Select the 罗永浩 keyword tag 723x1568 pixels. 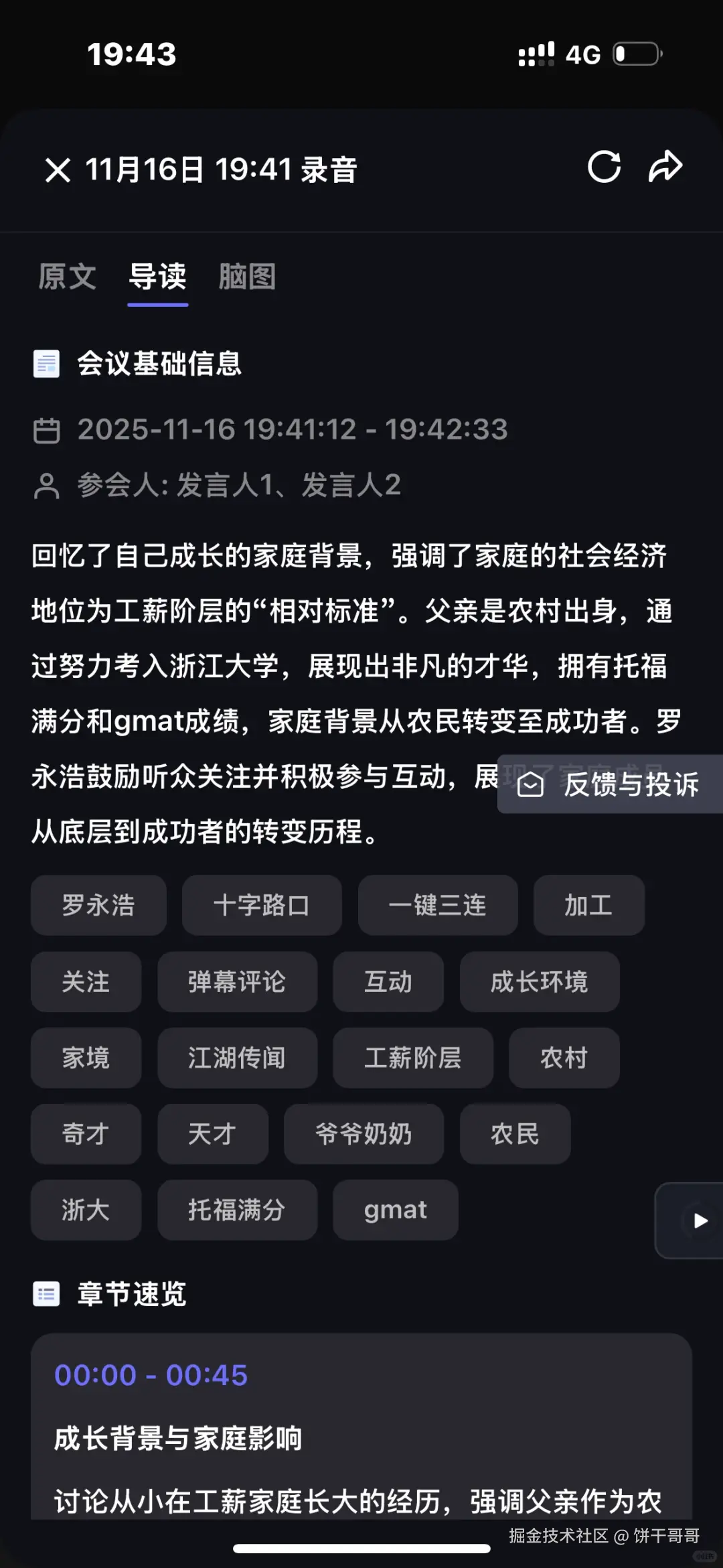[98, 906]
